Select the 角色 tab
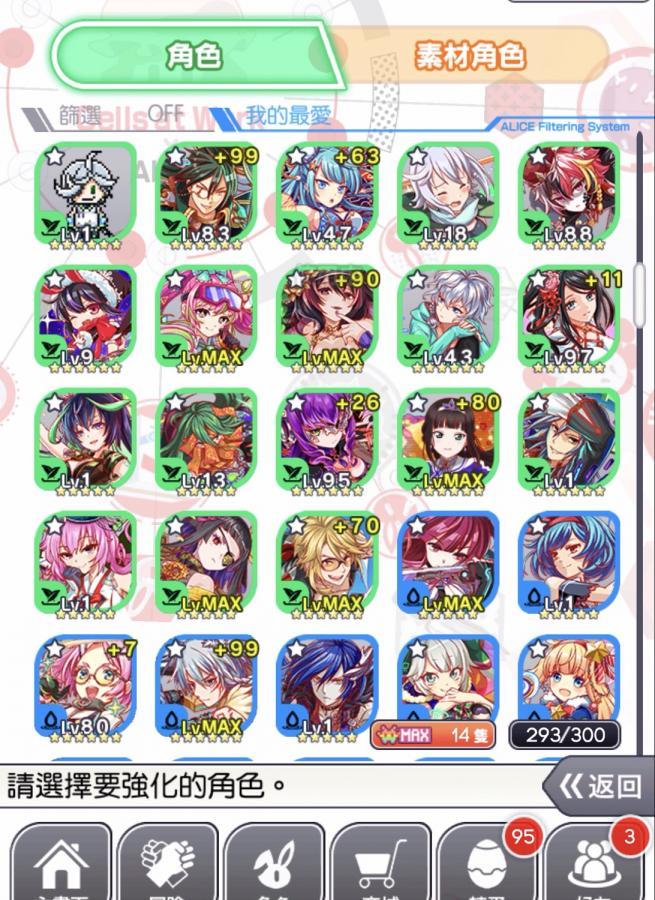This screenshot has height=900, width=655. pos(195,54)
